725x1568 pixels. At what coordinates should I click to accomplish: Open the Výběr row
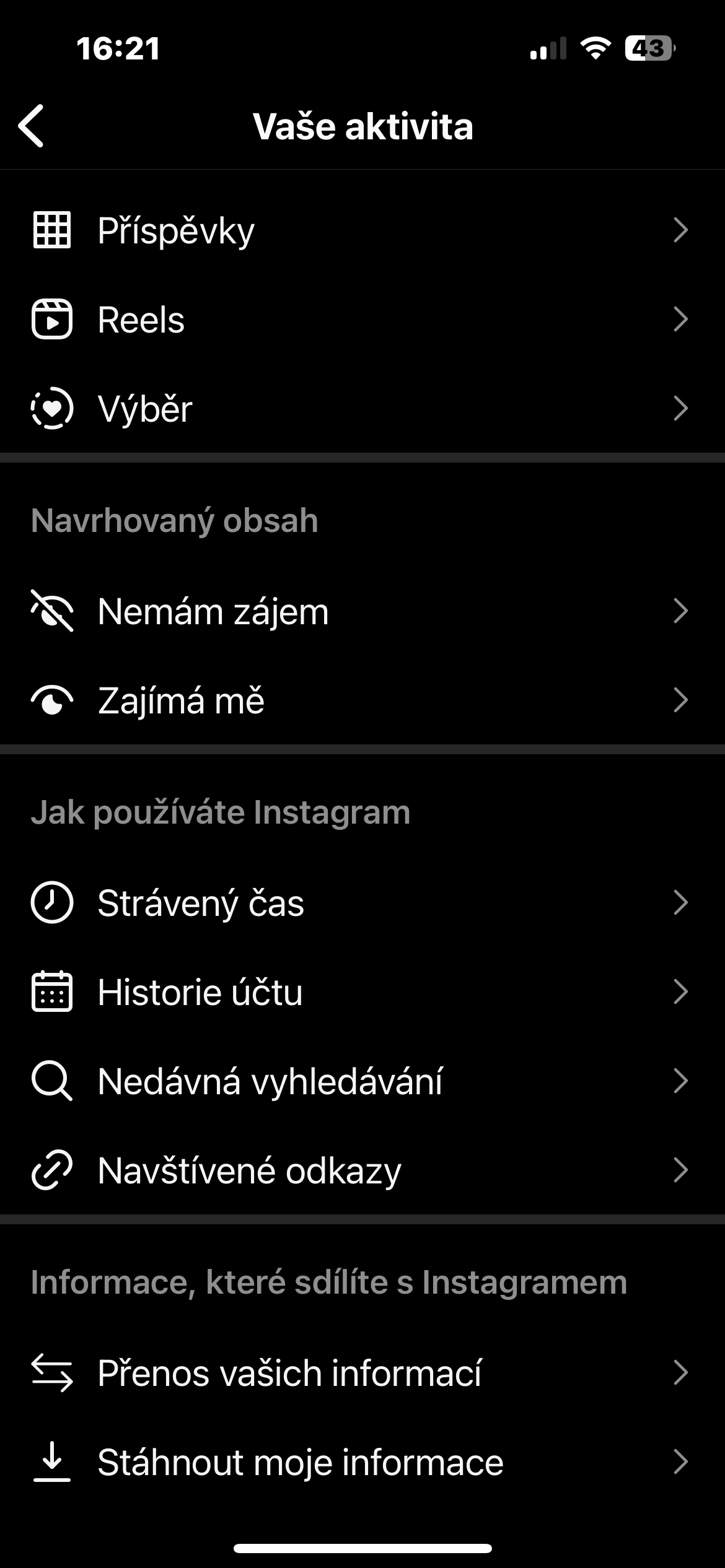point(362,409)
